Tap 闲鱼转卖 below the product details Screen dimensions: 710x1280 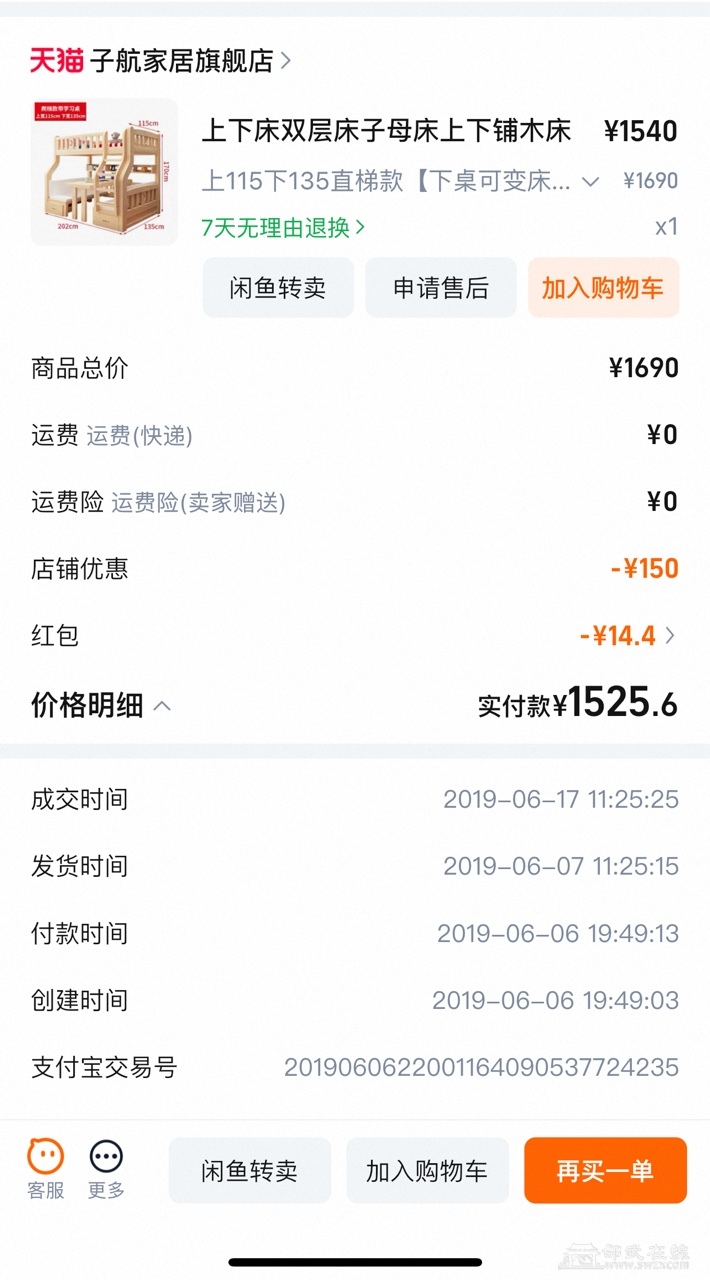pos(278,288)
